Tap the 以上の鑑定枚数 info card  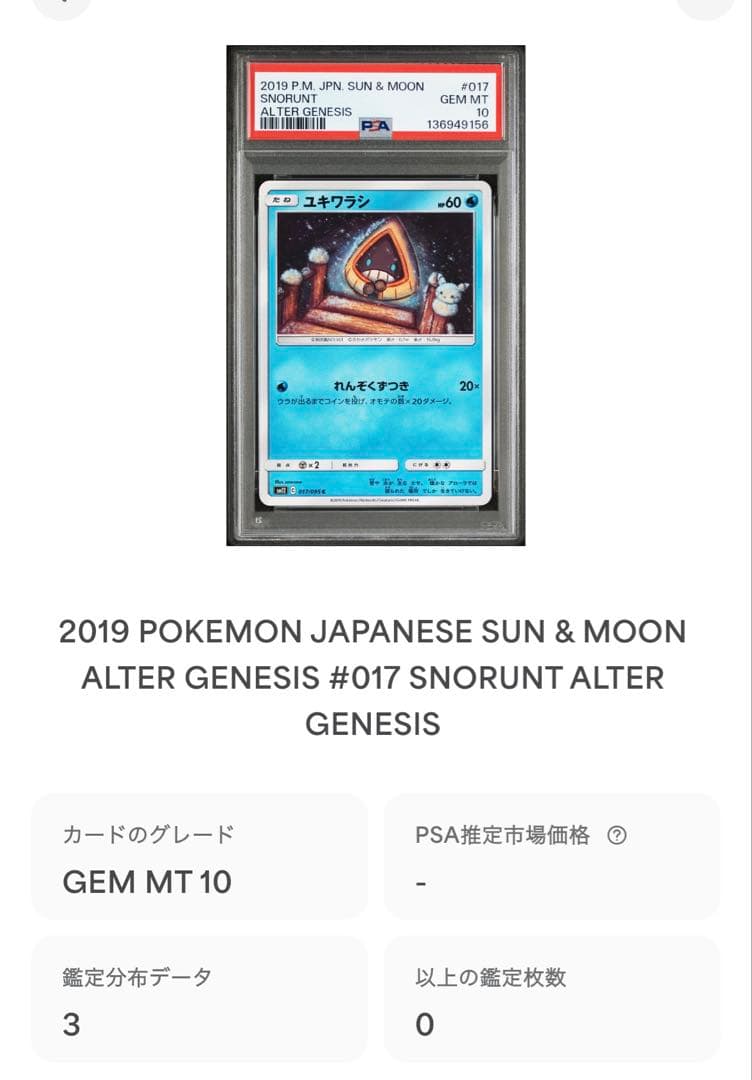click(553, 1000)
